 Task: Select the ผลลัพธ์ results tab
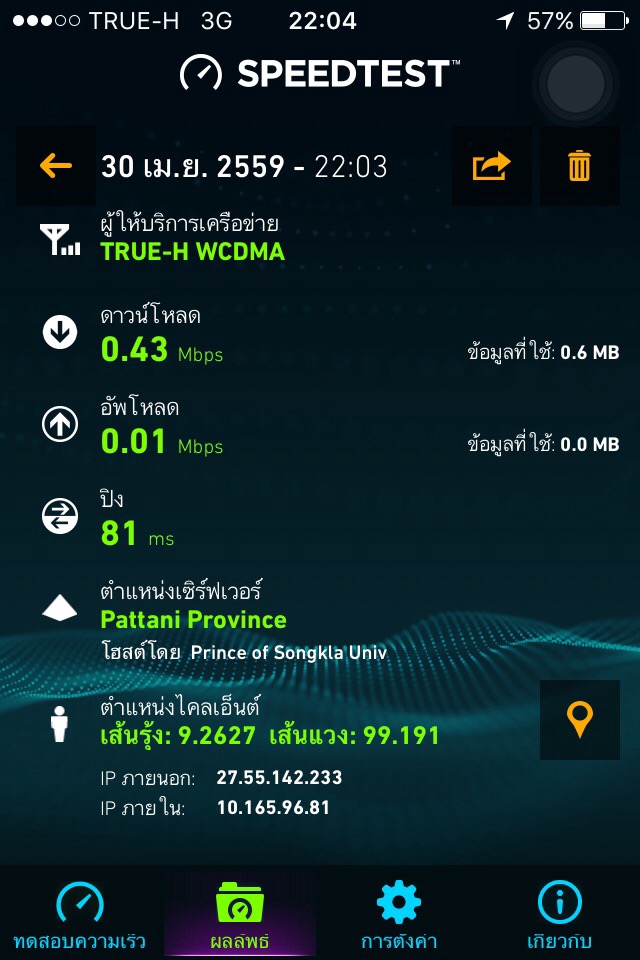(x=240, y=914)
